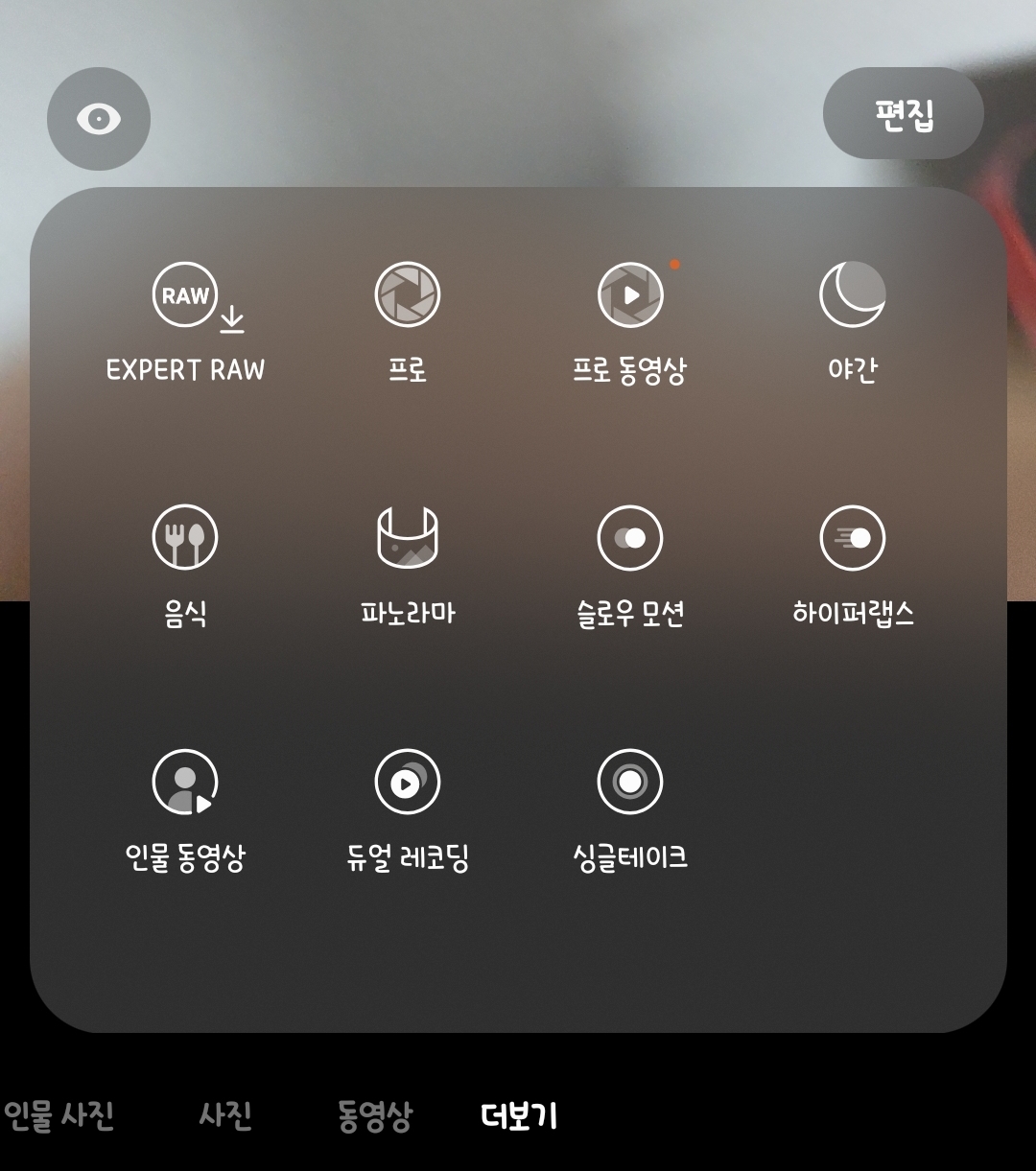The image size is (1036, 1171).
Task: Switch to the 사진 tab
Action: (225, 1116)
